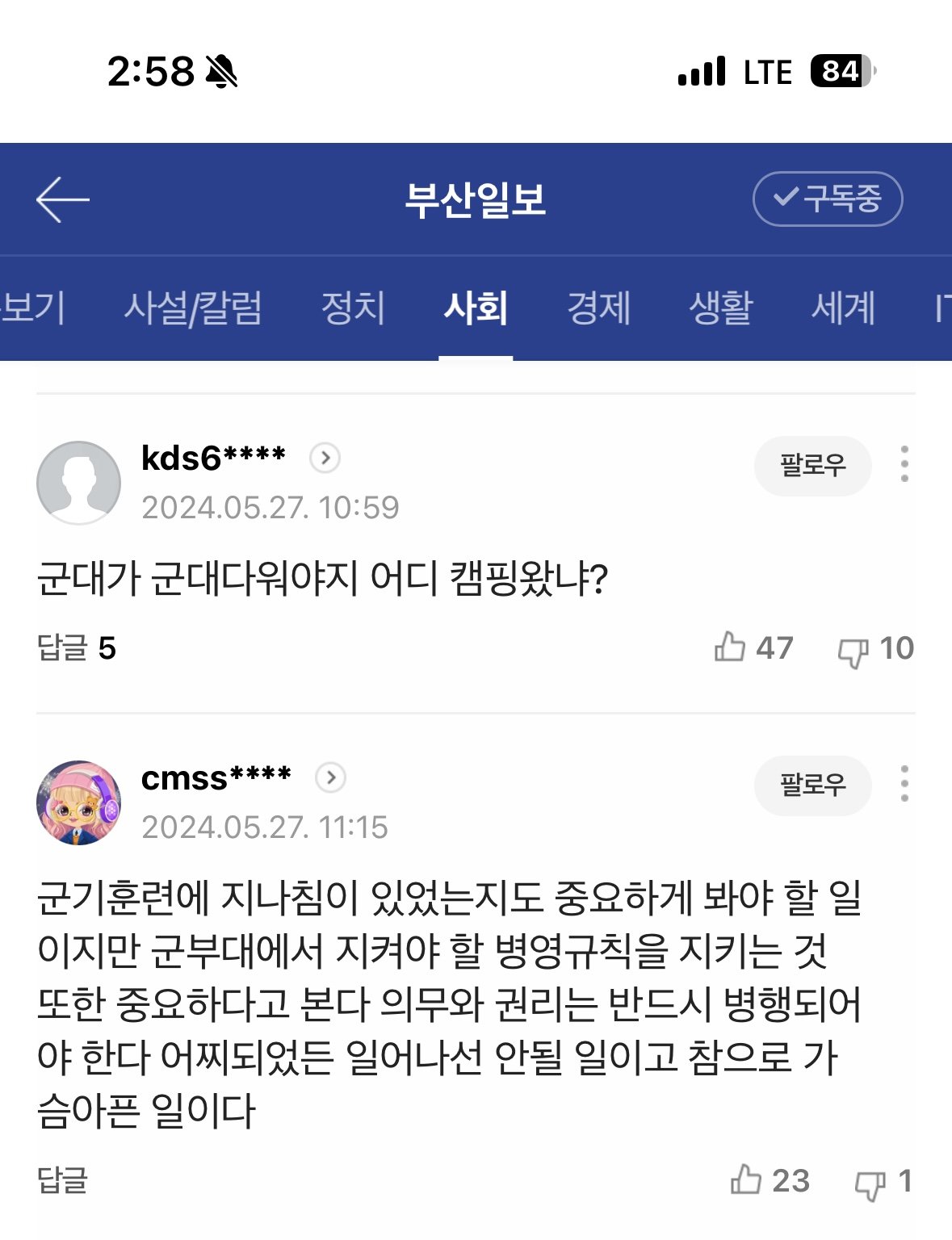Open cmss**** profile chevron

point(331,778)
